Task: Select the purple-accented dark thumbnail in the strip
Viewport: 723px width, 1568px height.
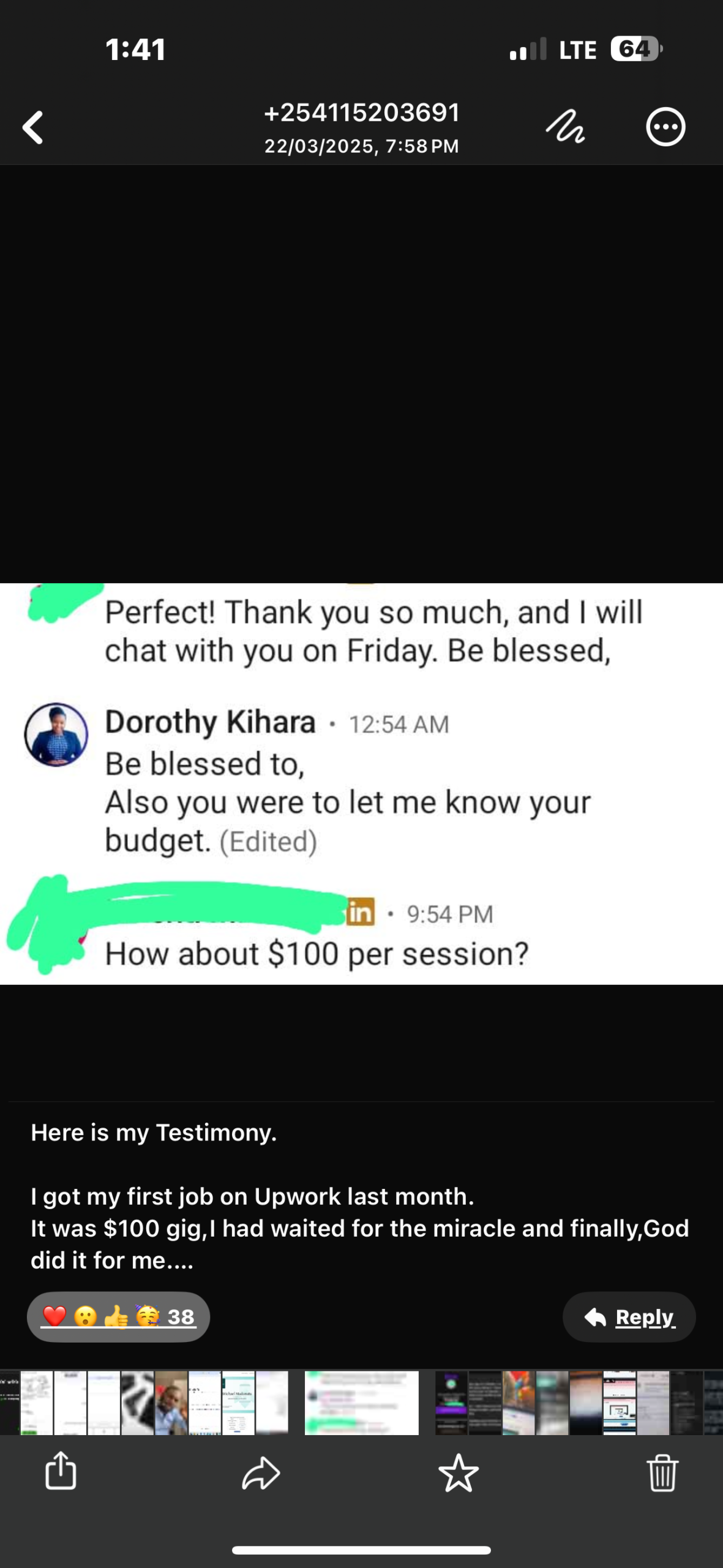Action: (451, 1403)
